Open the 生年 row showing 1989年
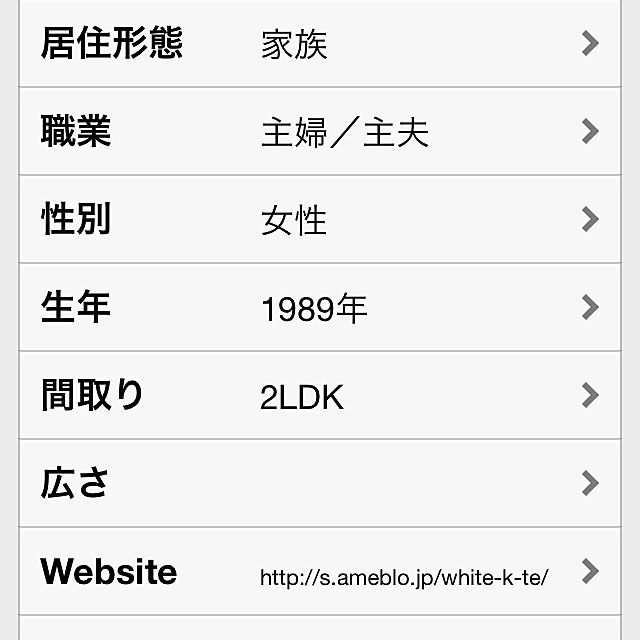This screenshot has width=640, height=640. click(x=320, y=308)
